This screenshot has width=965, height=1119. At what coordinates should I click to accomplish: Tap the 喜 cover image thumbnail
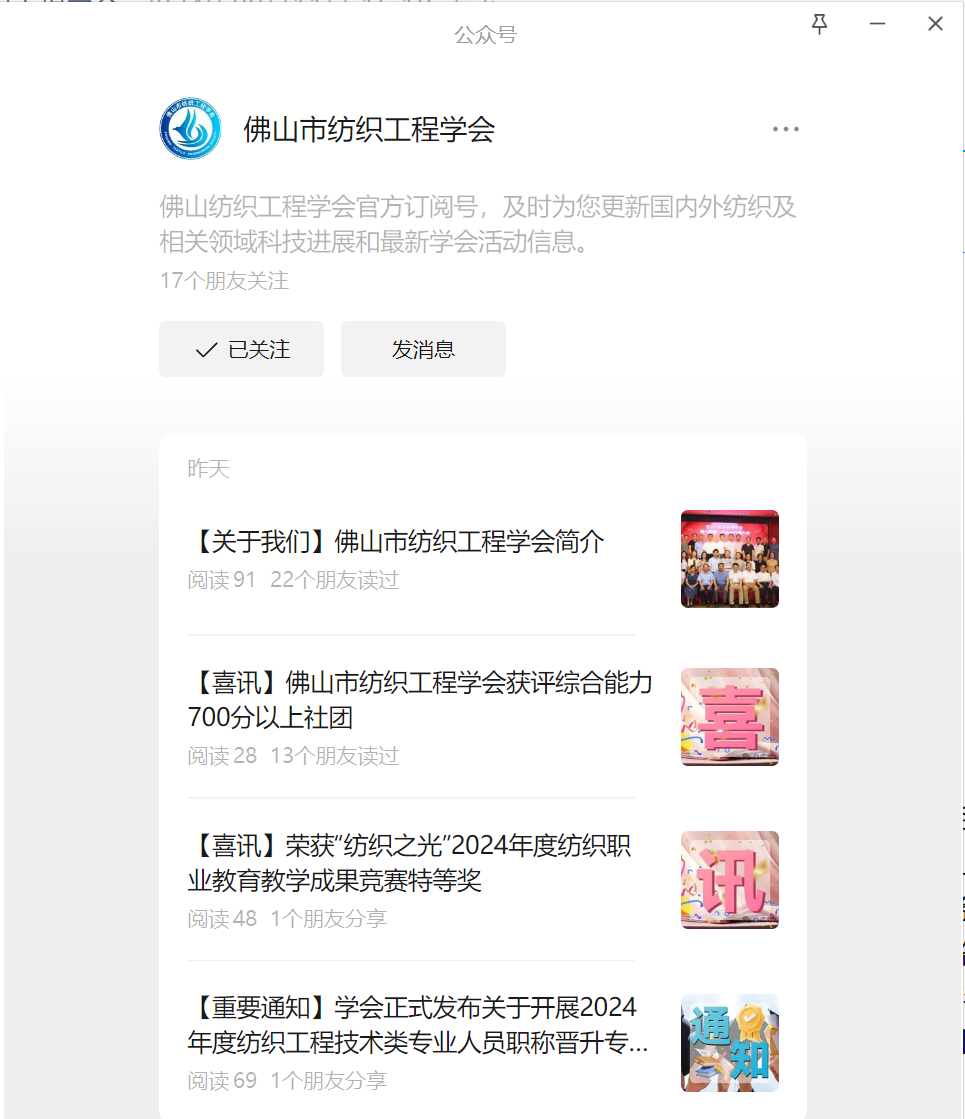[x=730, y=717]
